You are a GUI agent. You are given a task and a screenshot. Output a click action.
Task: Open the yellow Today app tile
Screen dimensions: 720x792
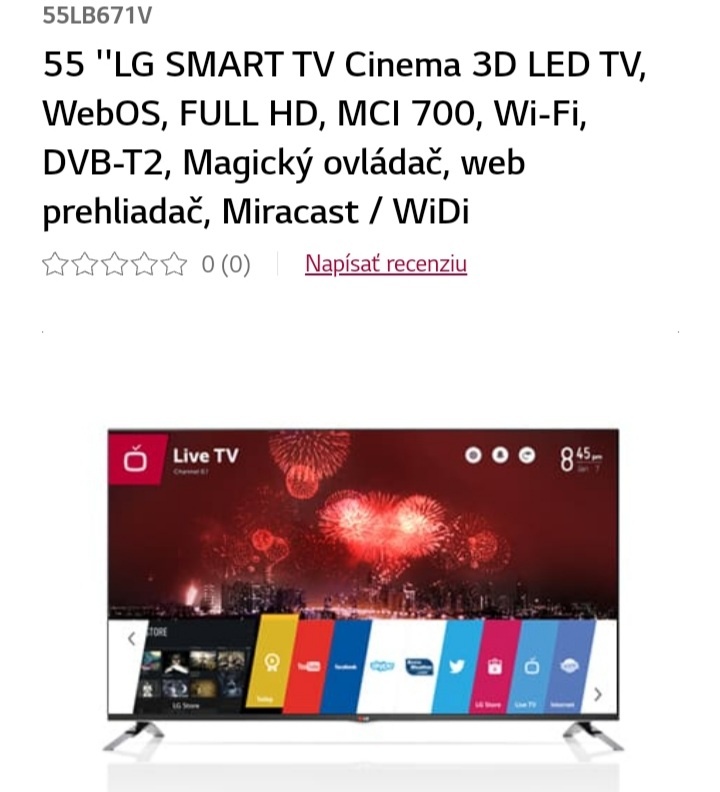tap(270, 662)
